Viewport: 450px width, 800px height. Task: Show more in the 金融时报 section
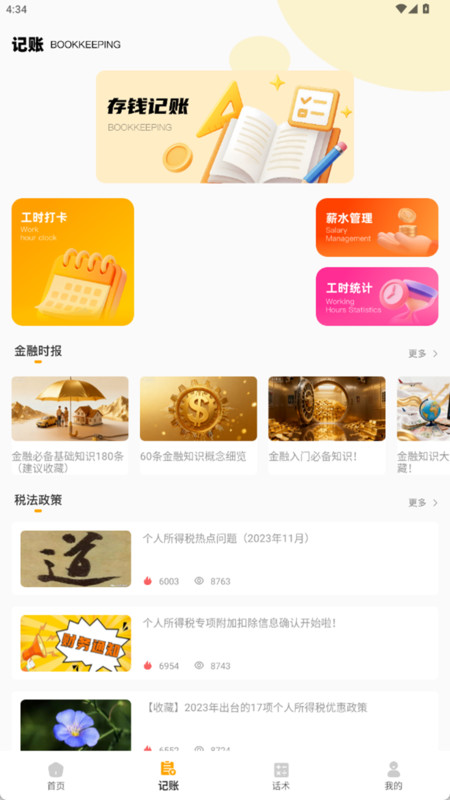(x=423, y=354)
